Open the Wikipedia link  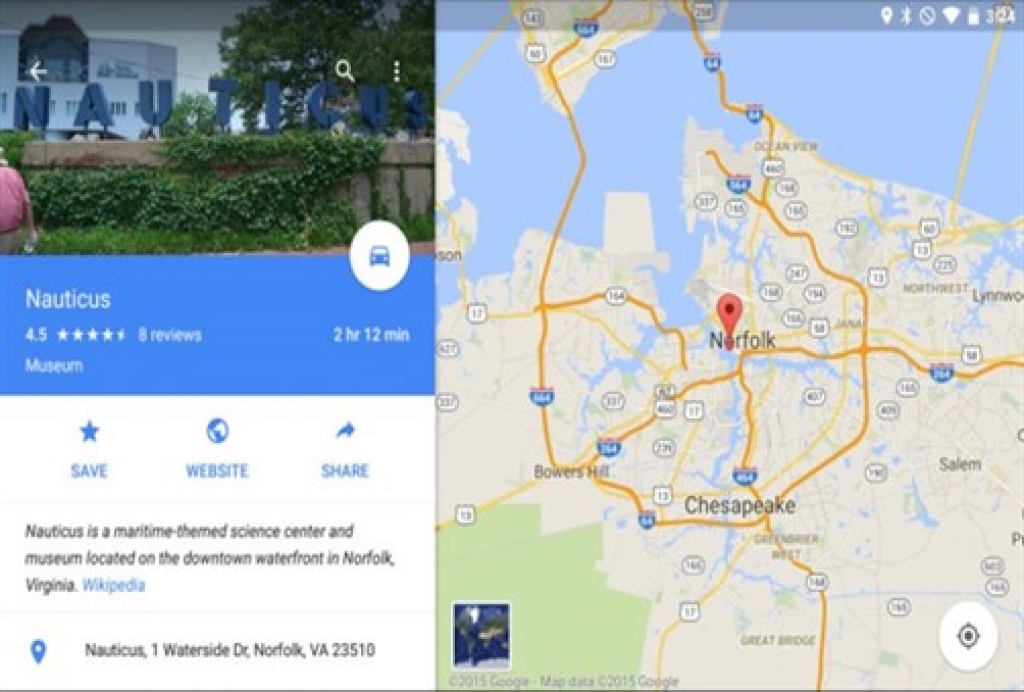point(113,585)
